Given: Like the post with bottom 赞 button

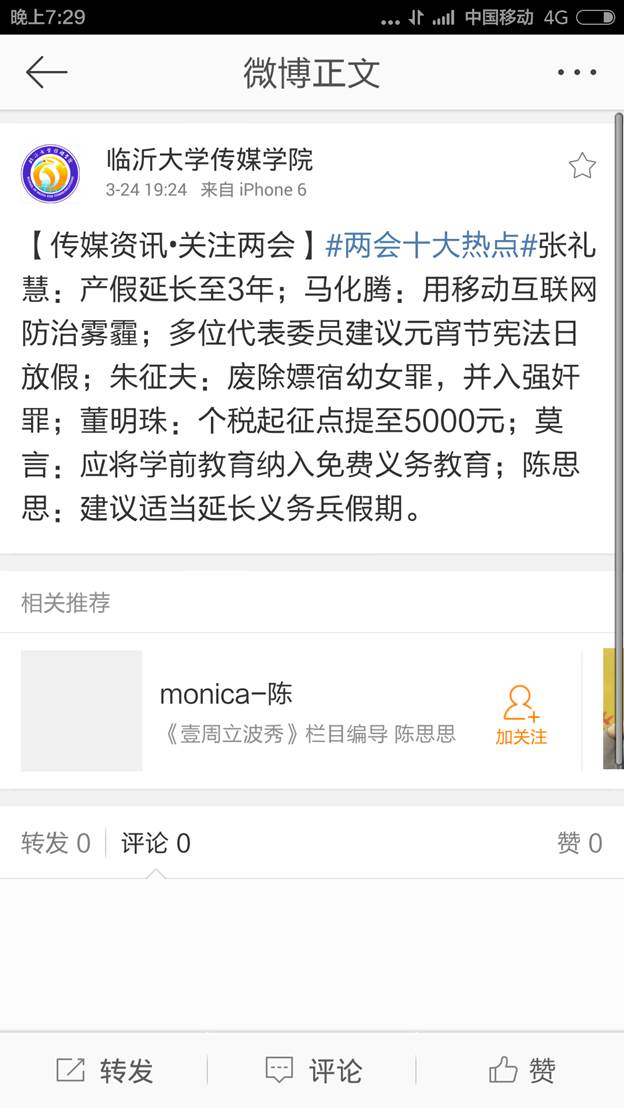Looking at the screenshot, I should 522,1071.
